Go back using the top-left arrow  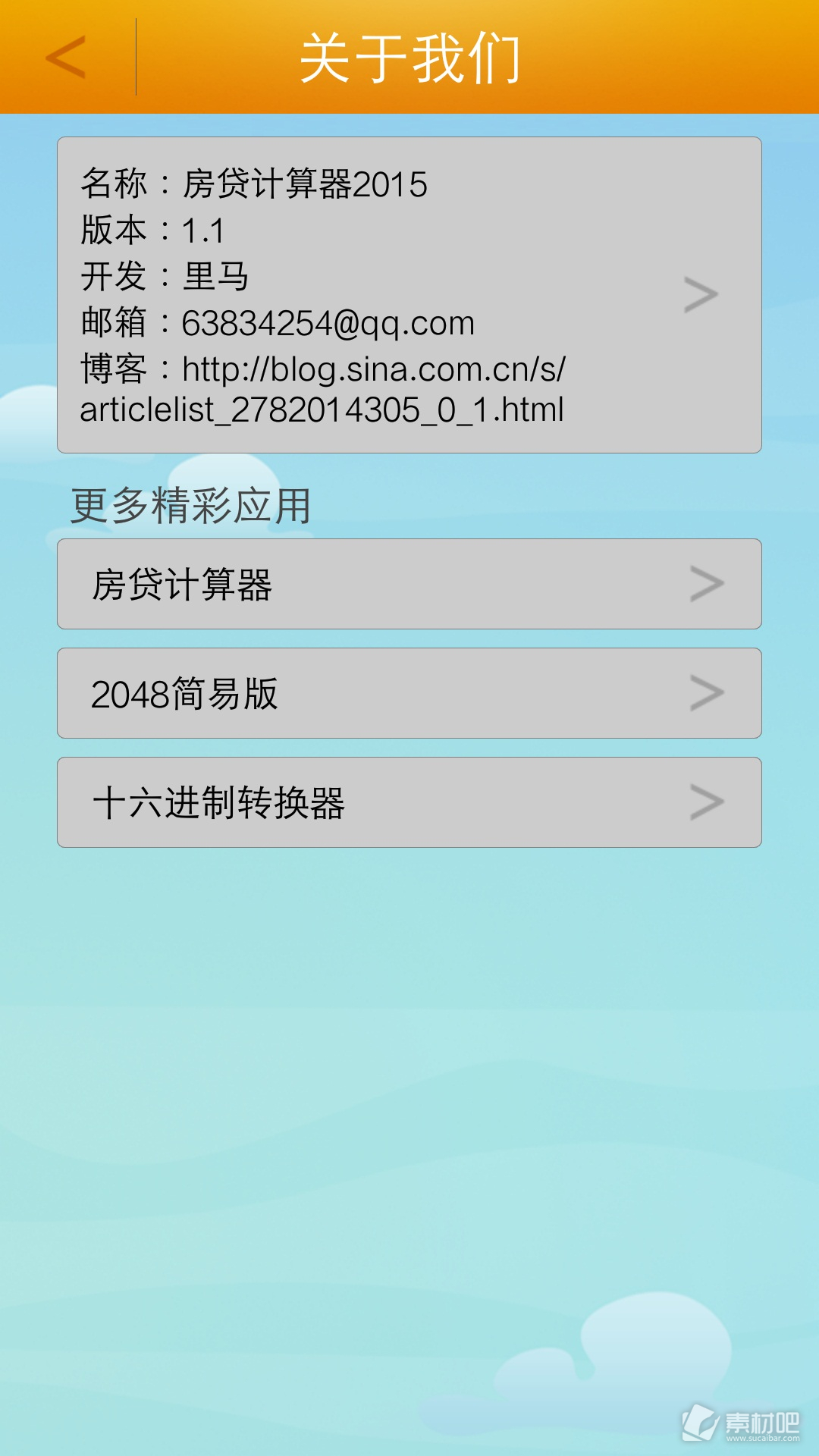(66, 57)
